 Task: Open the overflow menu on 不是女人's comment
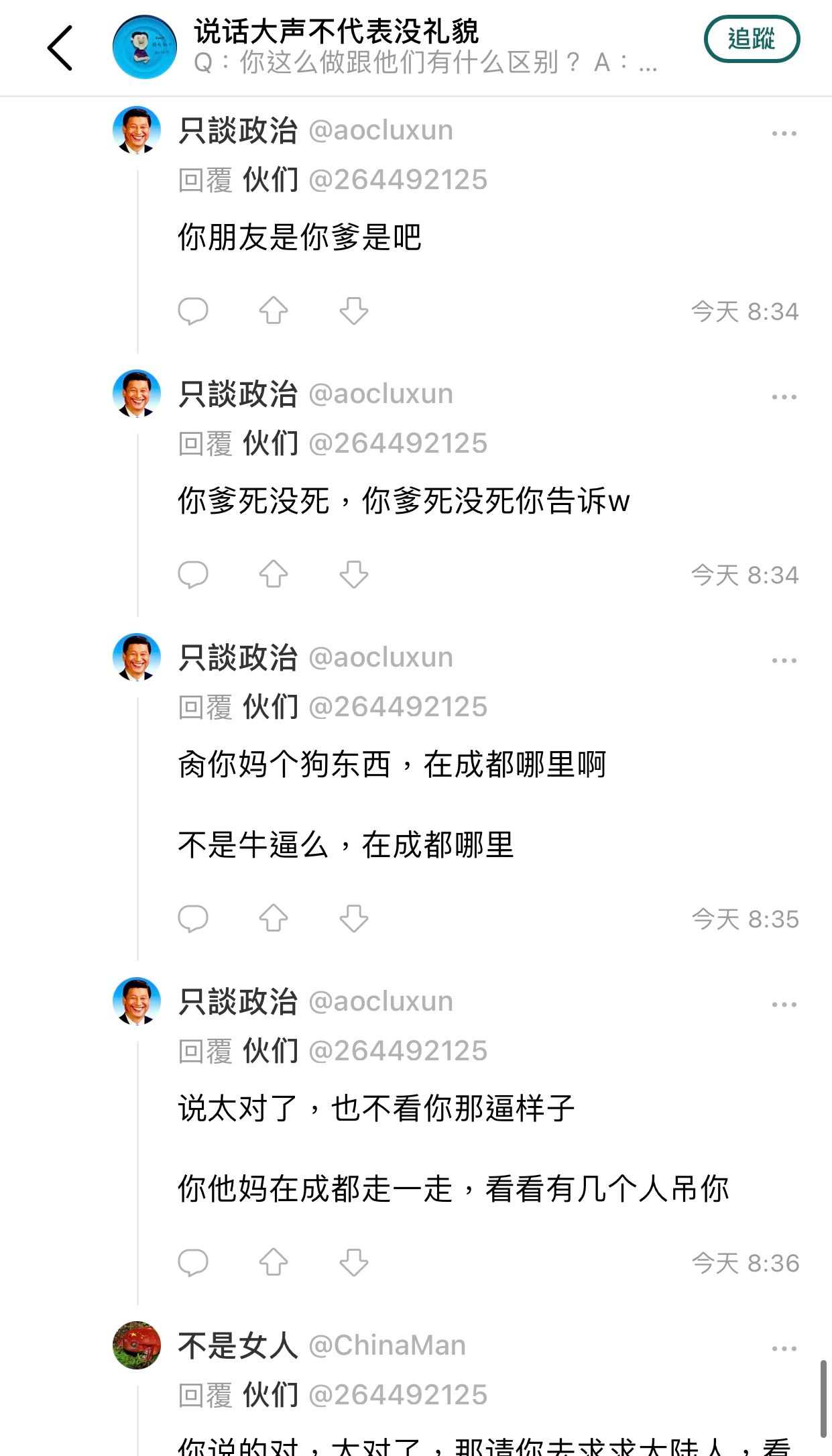pyautogui.click(x=784, y=1349)
